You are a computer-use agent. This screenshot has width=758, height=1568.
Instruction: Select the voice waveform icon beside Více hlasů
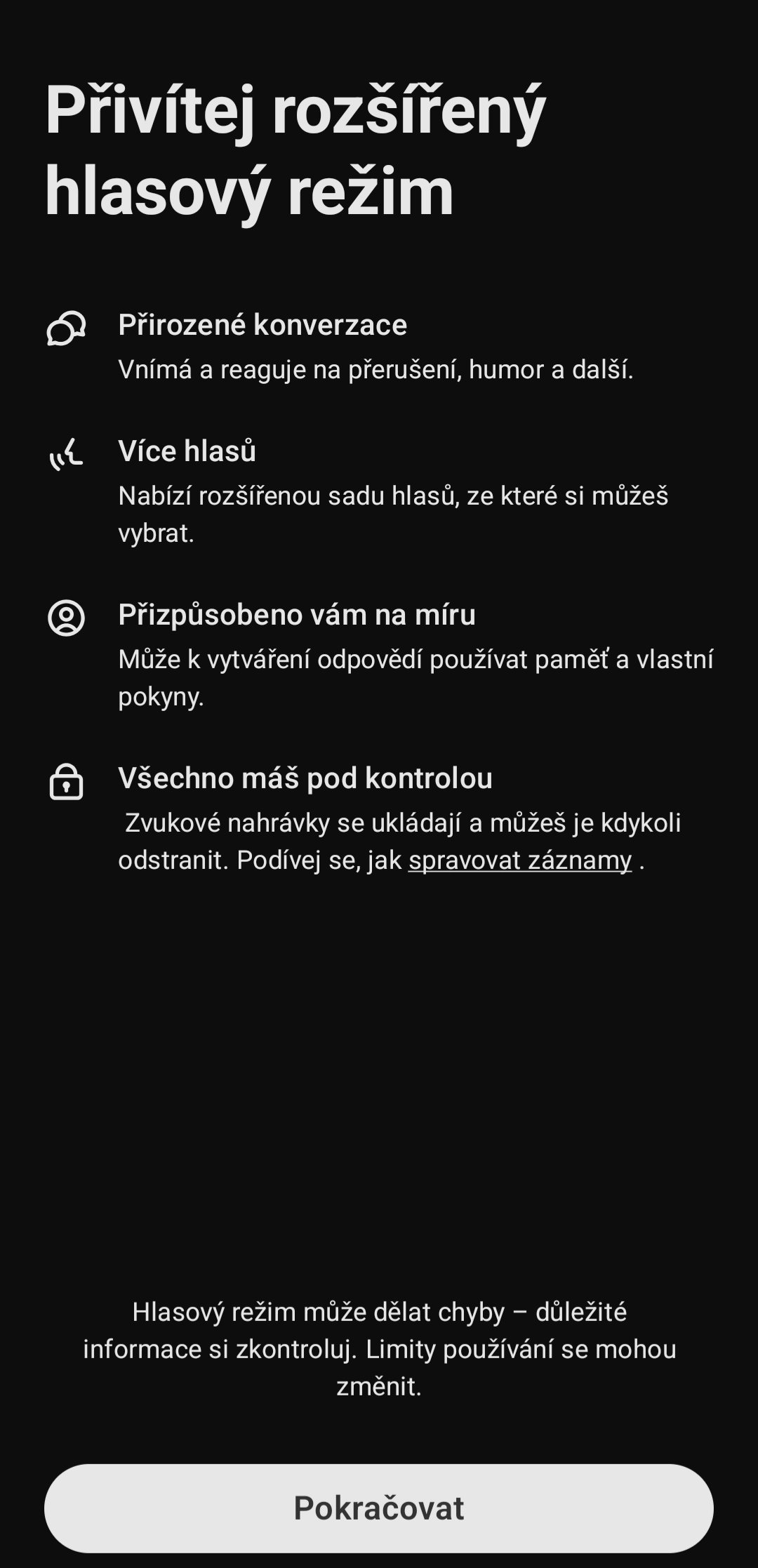pyautogui.click(x=67, y=453)
